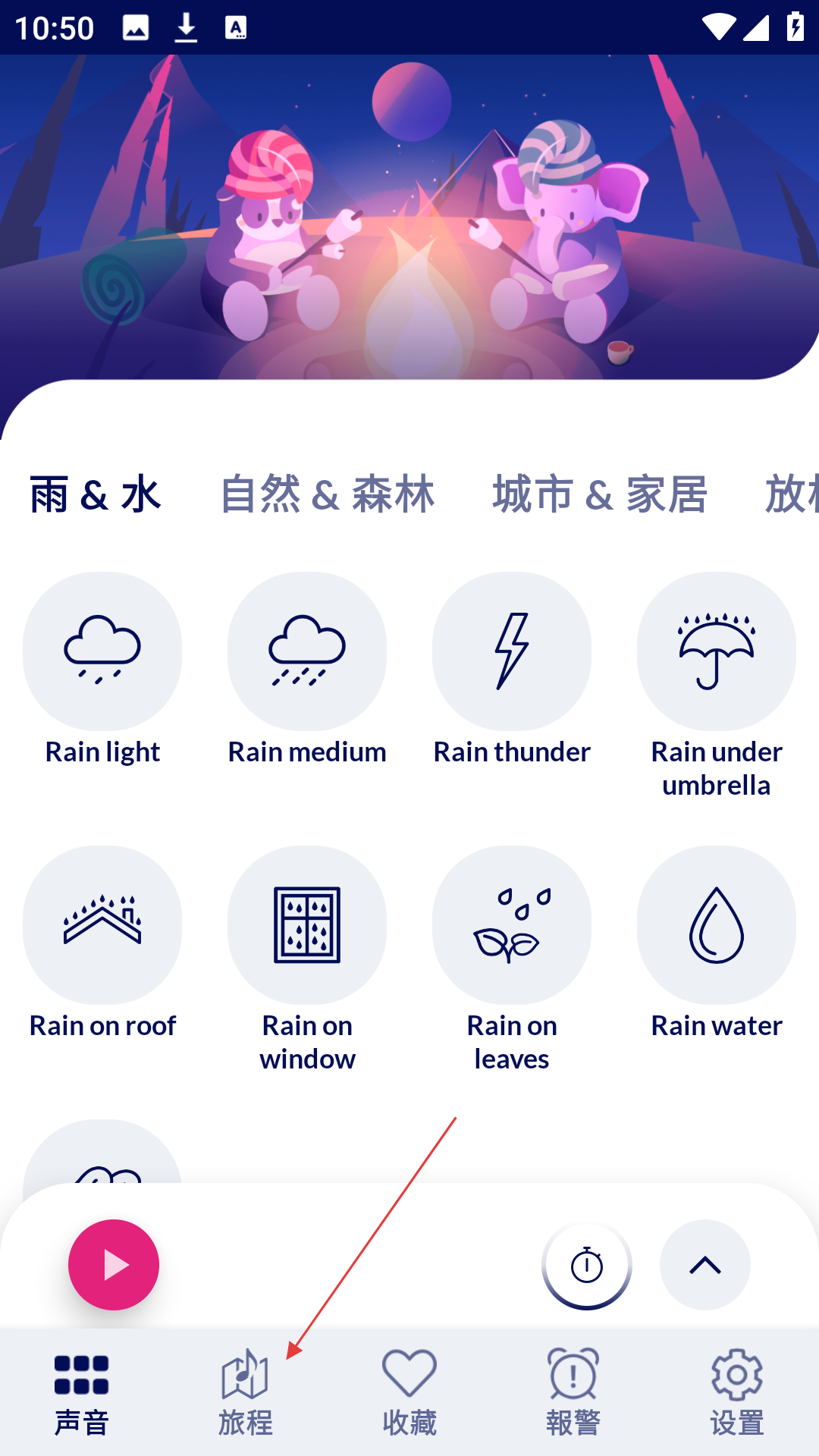The height and width of the screenshot is (1456, 819).
Task: Select the Rain under umbrella sound
Action: [717, 651]
